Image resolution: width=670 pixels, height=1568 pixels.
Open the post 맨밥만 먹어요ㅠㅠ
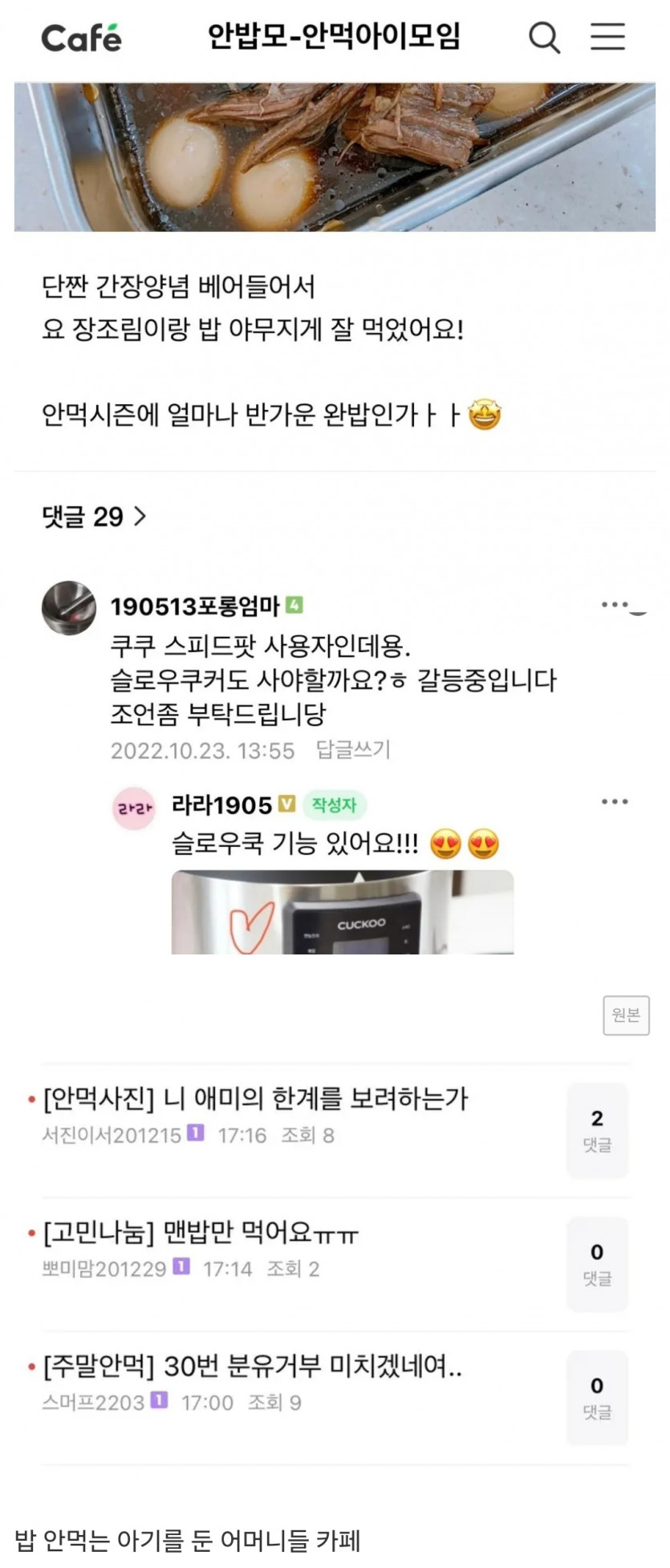coord(201,1232)
